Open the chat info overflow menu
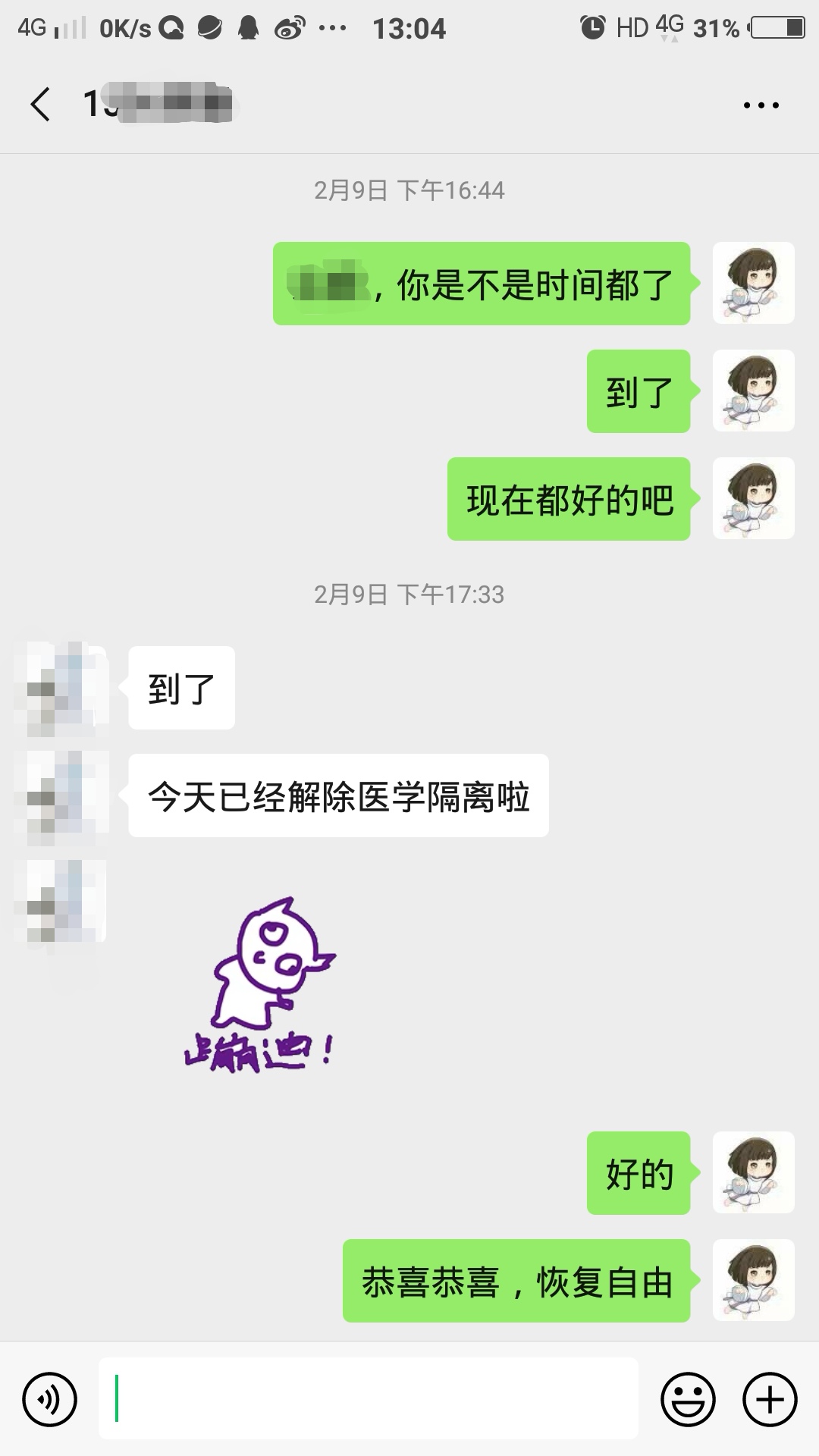Image resolution: width=819 pixels, height=1456 pixels. [x=761, y=105]
